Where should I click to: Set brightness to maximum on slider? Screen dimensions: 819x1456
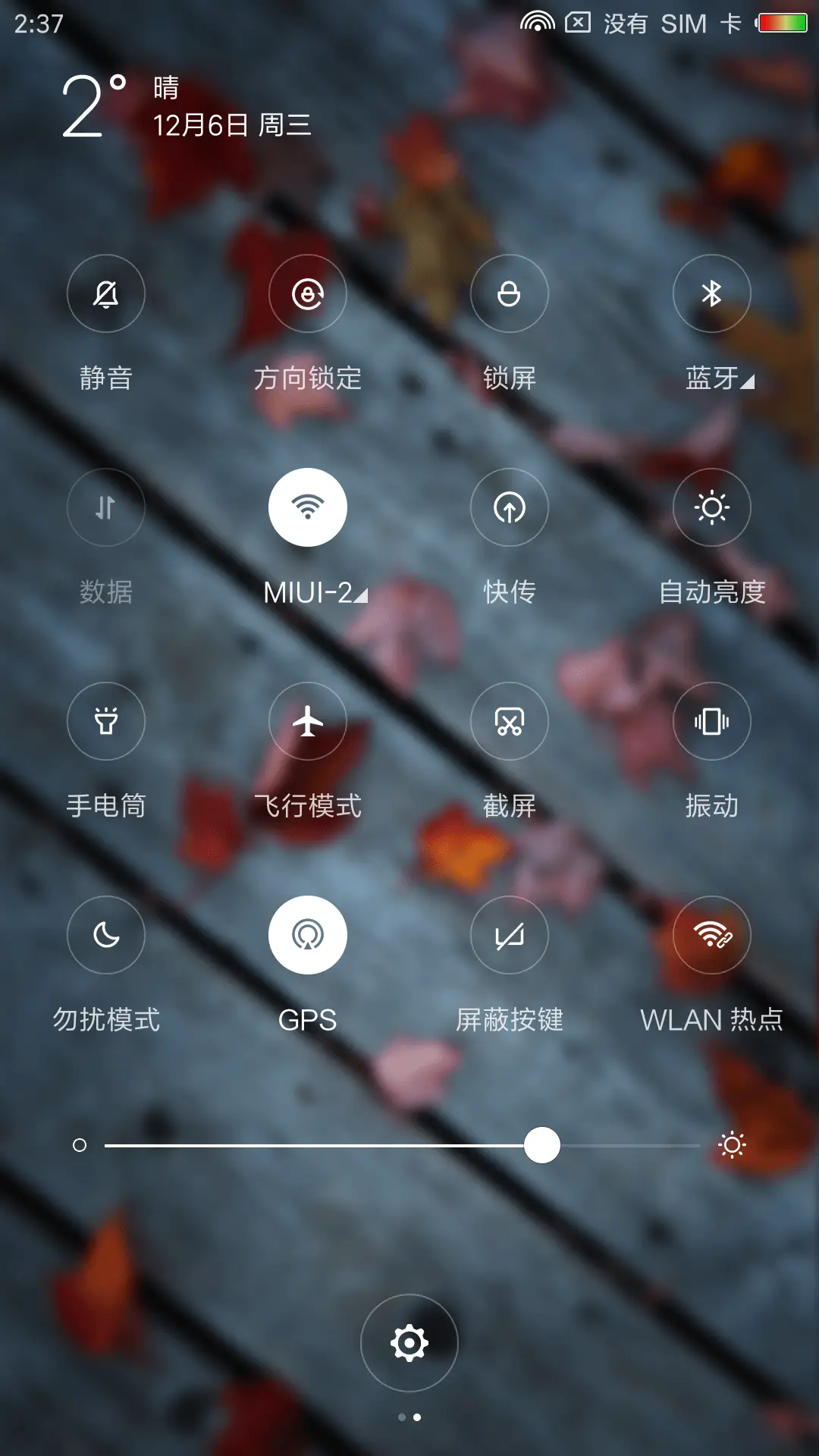698,1145
